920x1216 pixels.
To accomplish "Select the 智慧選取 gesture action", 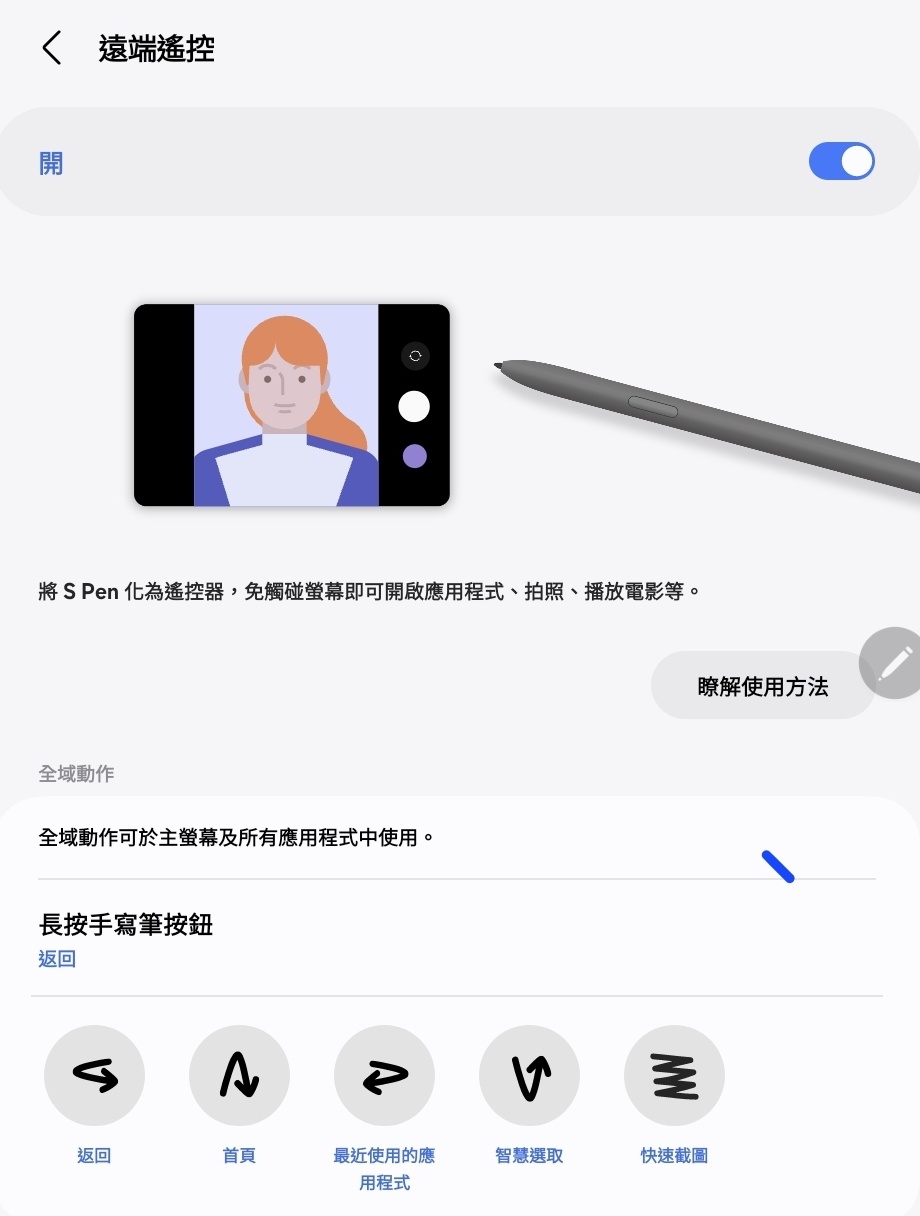I will click(529, 1076).
